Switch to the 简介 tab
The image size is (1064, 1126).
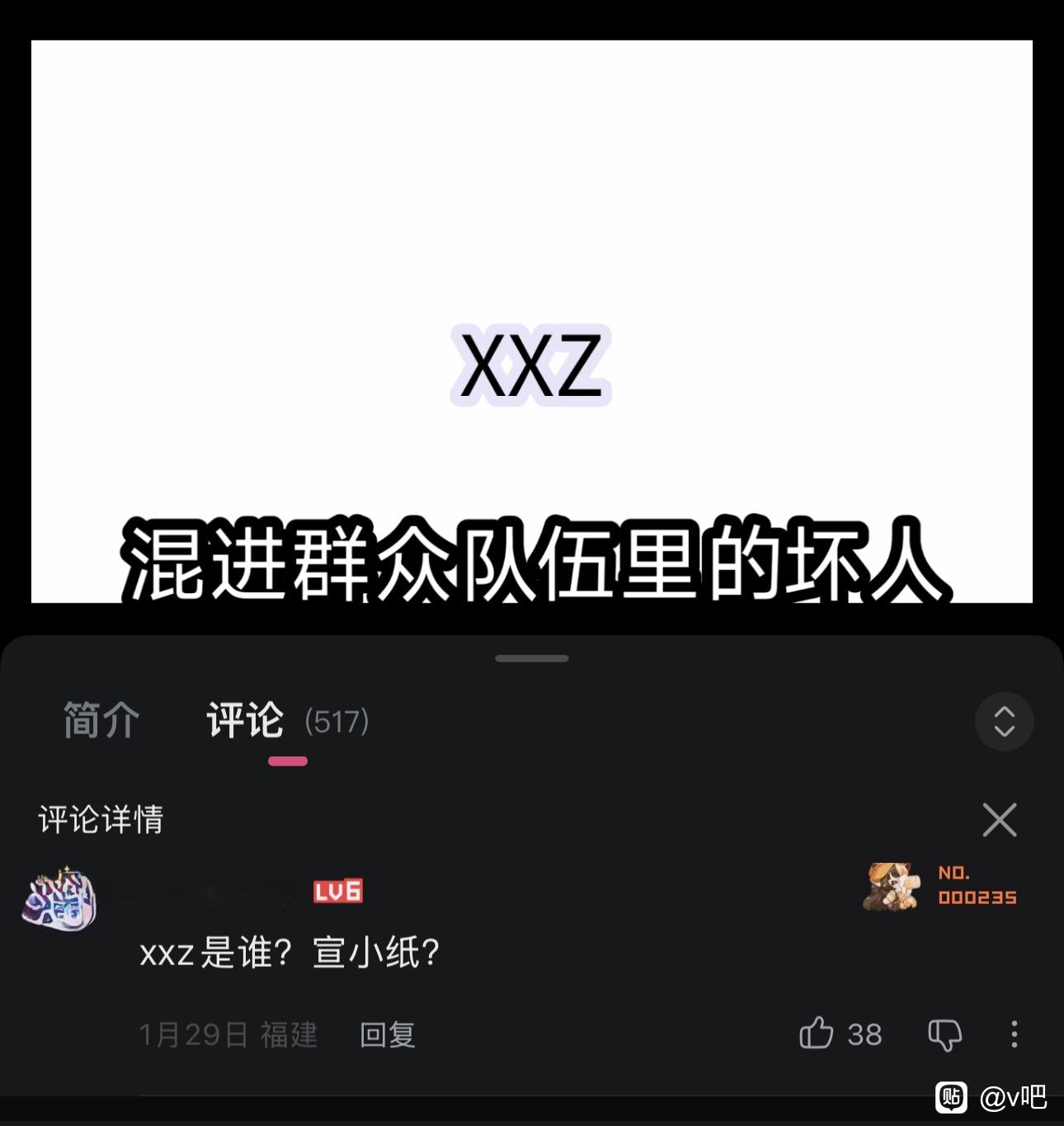coord(101,720)
